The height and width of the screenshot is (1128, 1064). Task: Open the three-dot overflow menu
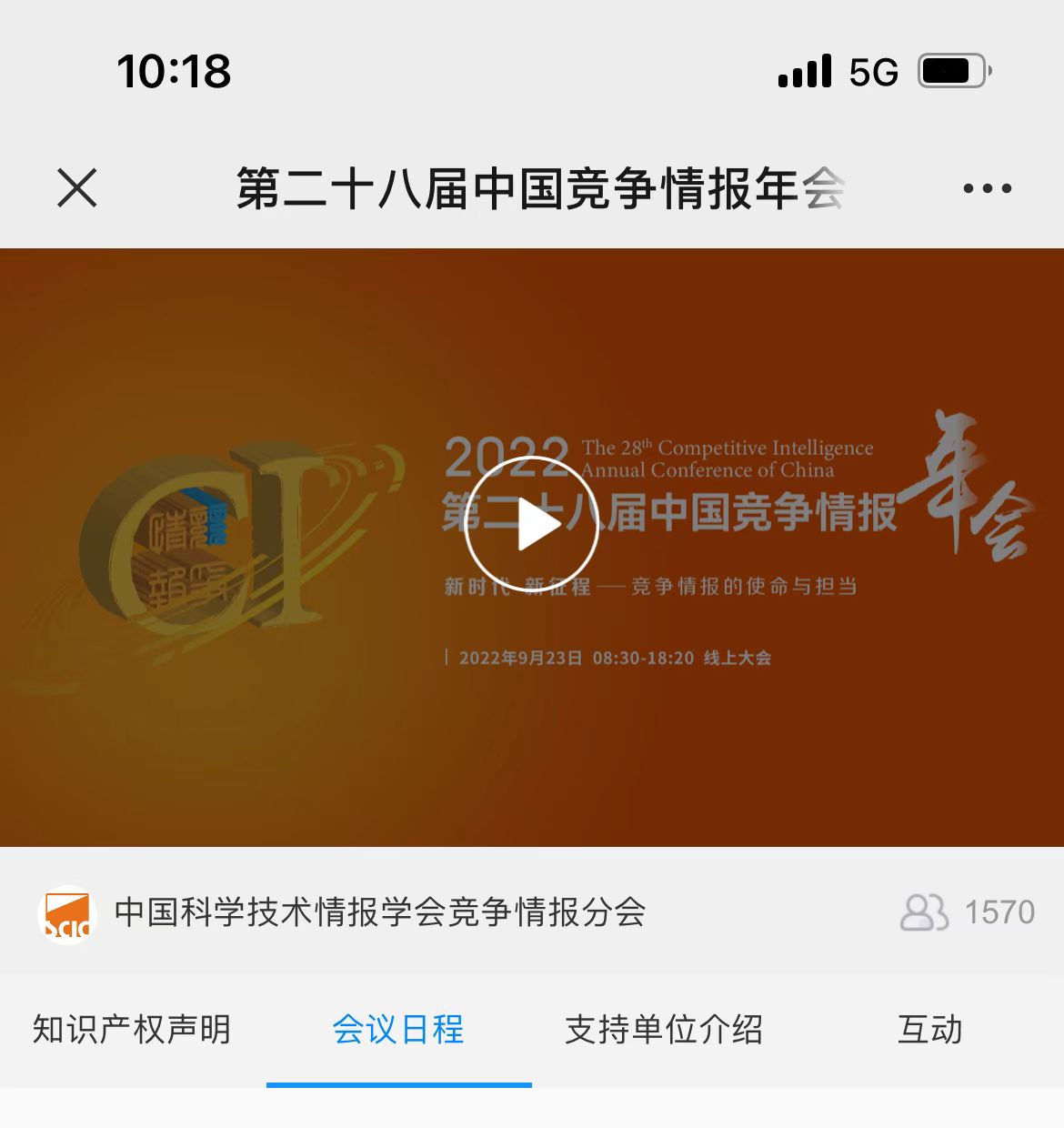987,188
